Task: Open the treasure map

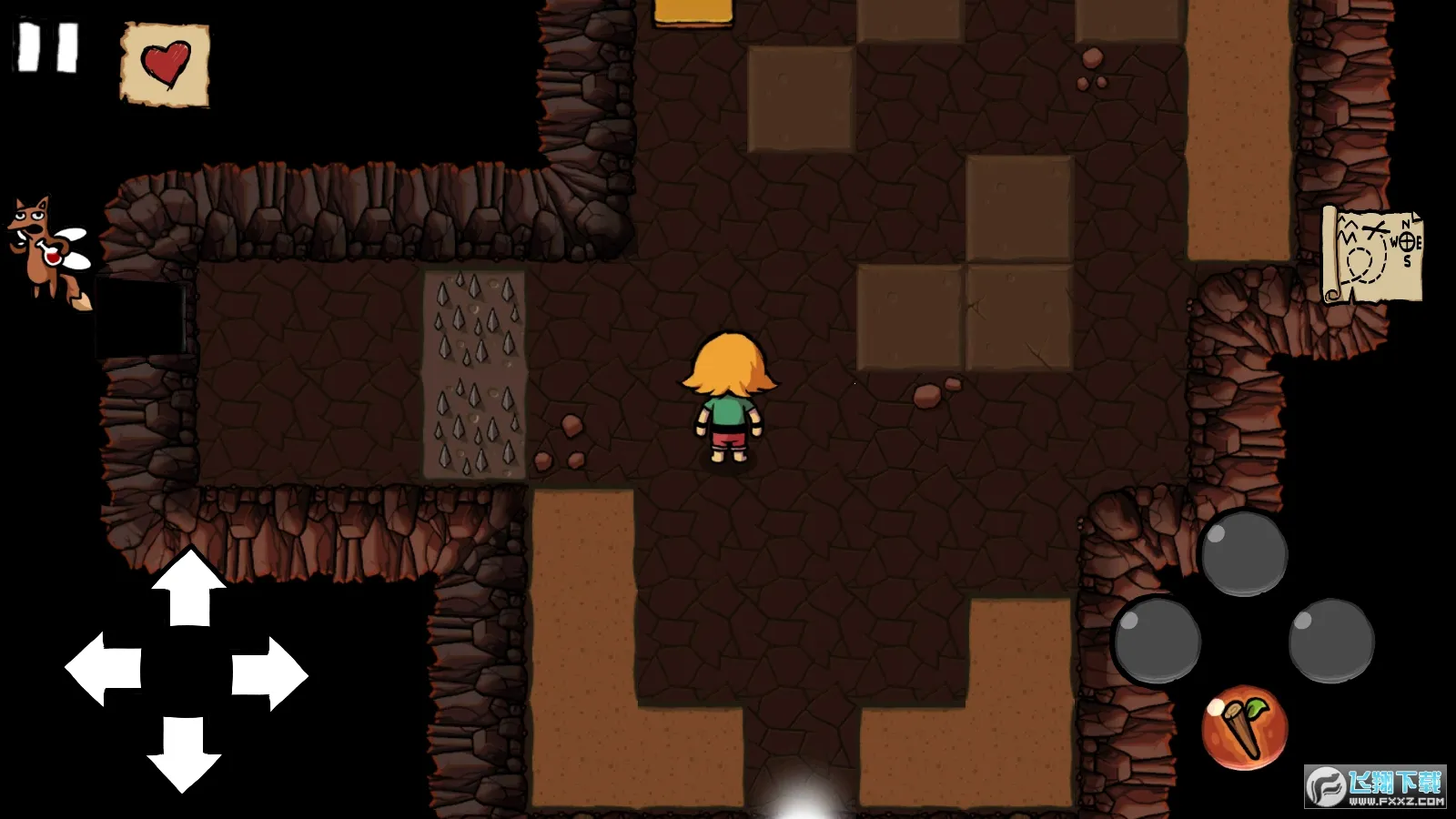Action: coord(1372,255)
